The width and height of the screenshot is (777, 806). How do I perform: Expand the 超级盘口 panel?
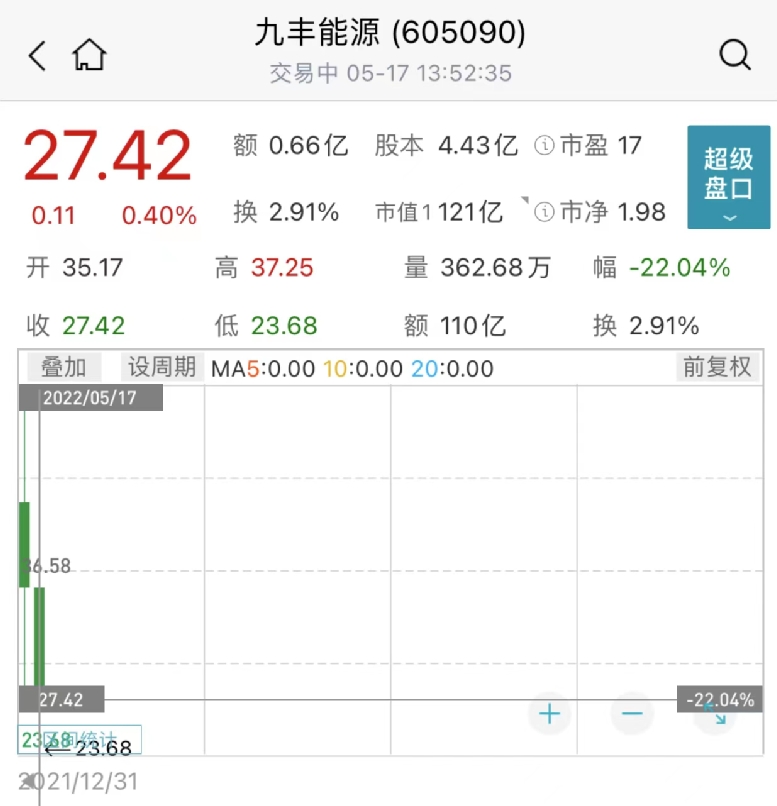728,178
